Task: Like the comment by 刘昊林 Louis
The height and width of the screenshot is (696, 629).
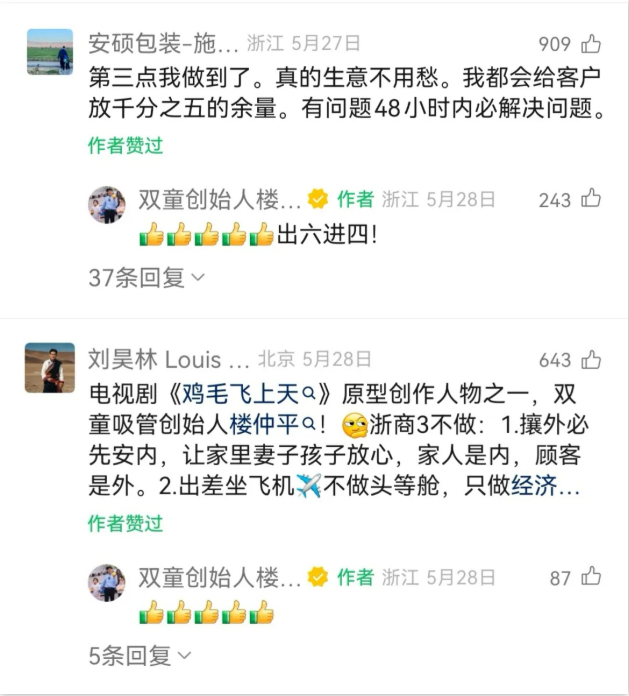Action: (591, 359)
